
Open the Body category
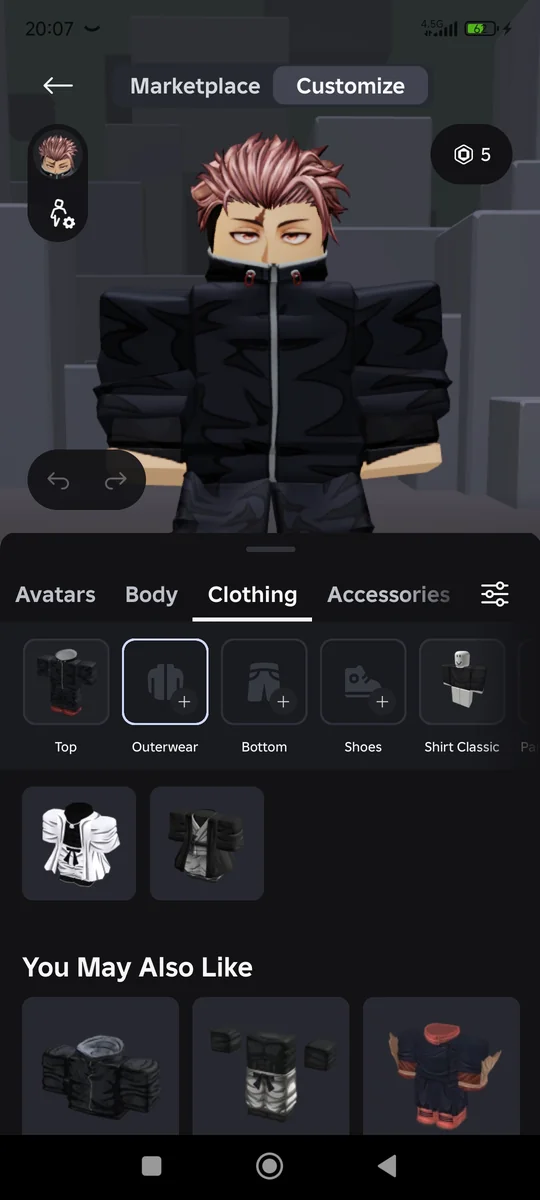(151, 594)
